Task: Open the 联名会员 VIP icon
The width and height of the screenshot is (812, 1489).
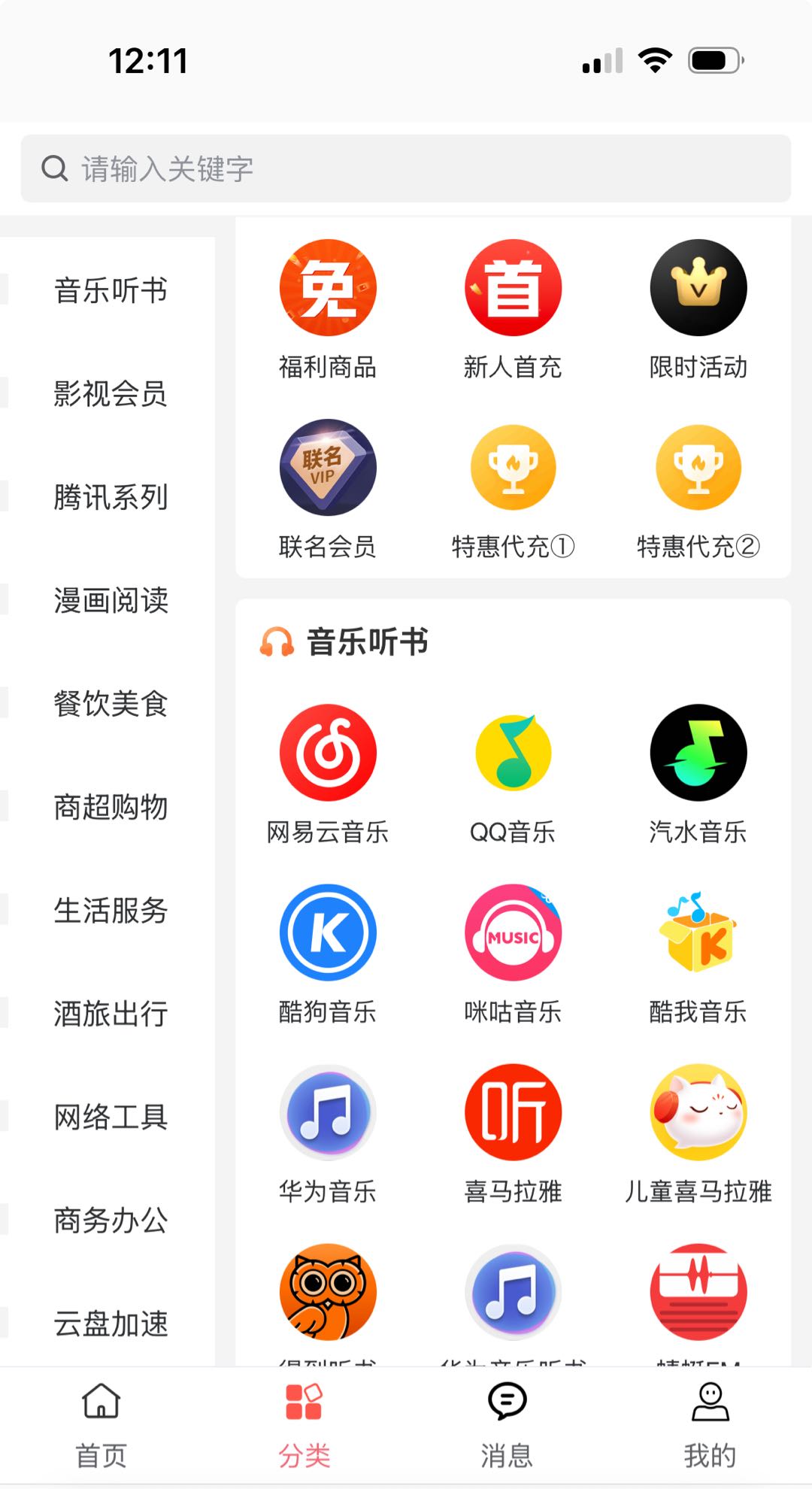Action: coord(328,466)
